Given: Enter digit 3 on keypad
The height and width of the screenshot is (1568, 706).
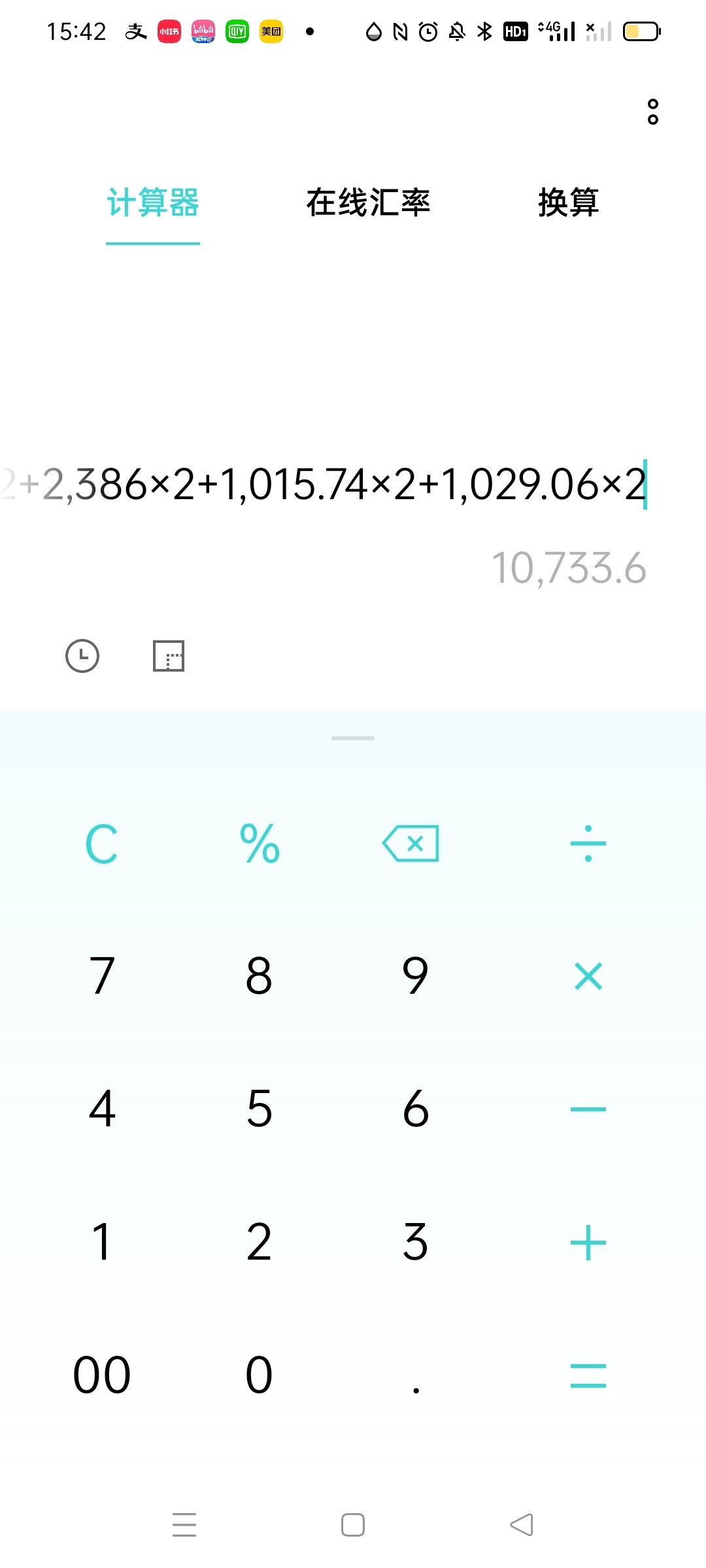Looking at the screenshot, I should pos(416,1242).
